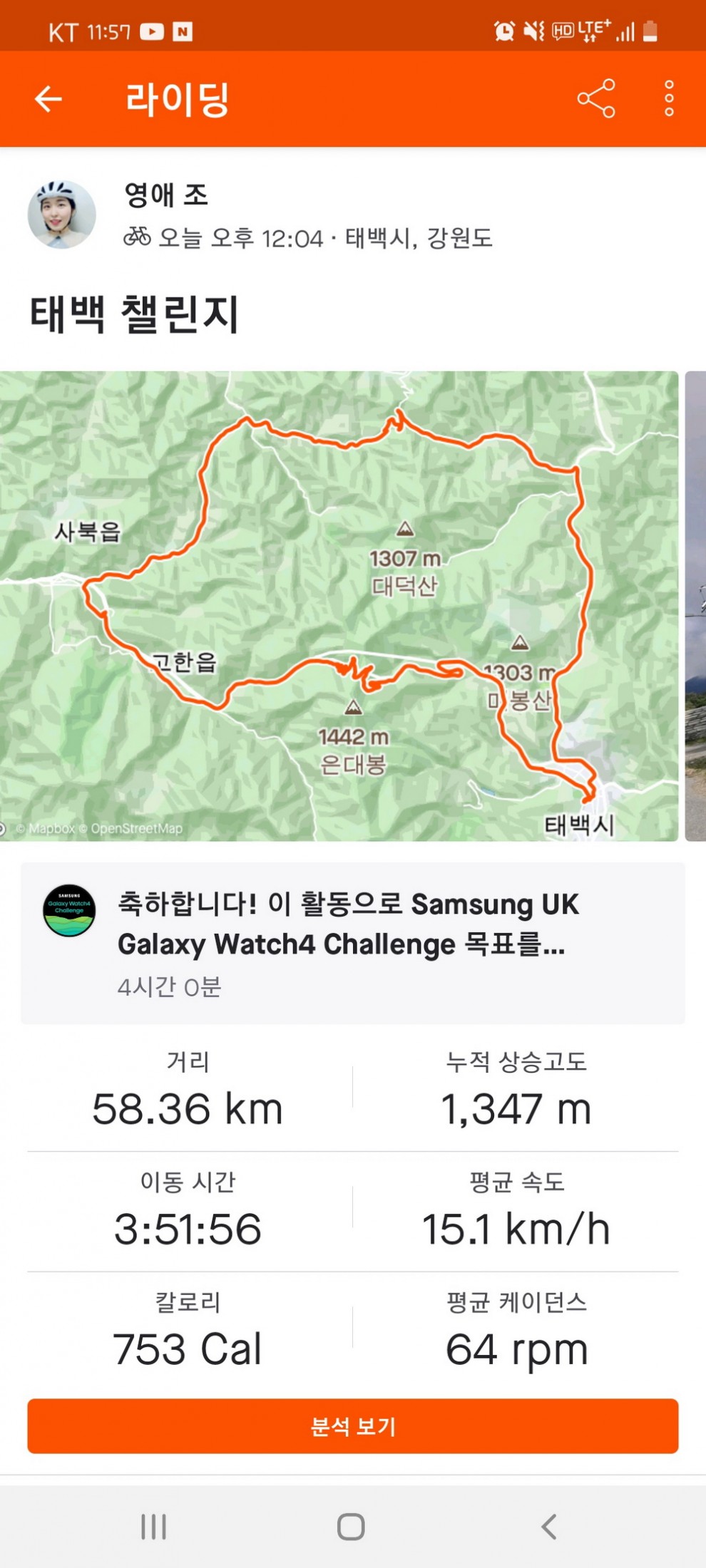Screen dimensions: 706x1568
Task: Open 영애 조's profile picture
Action: (62, 215)
